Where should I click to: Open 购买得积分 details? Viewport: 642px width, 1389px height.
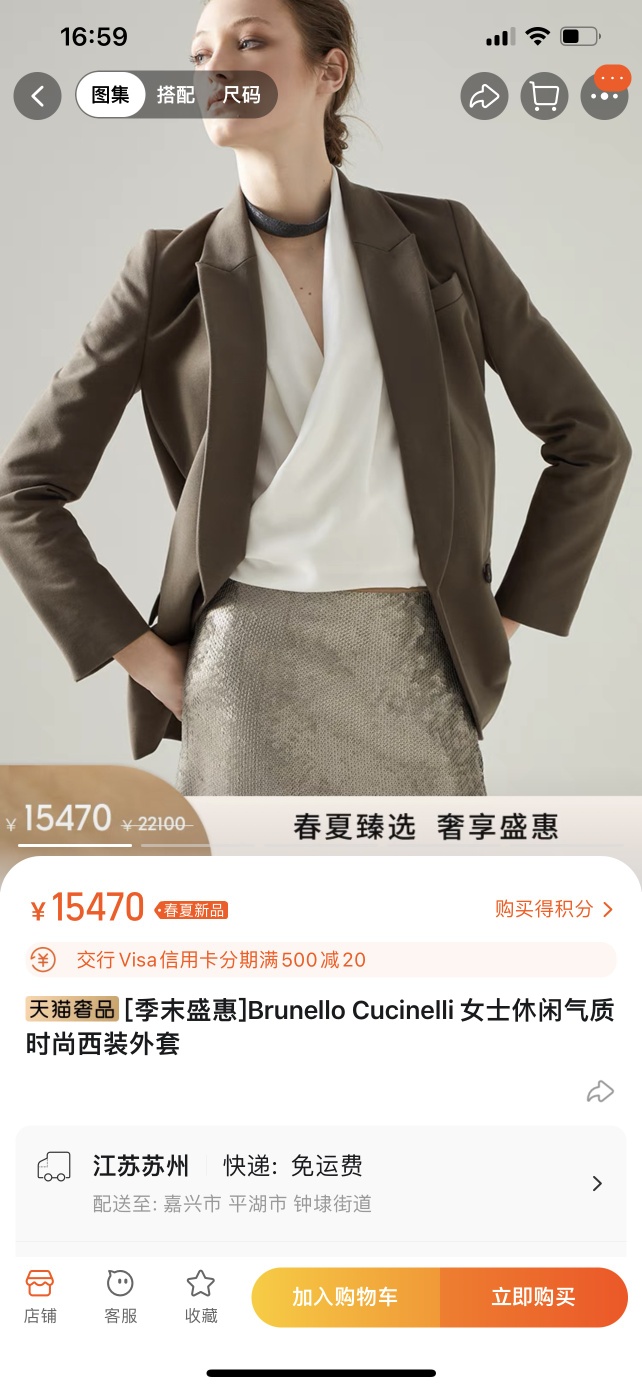[554, 909]
